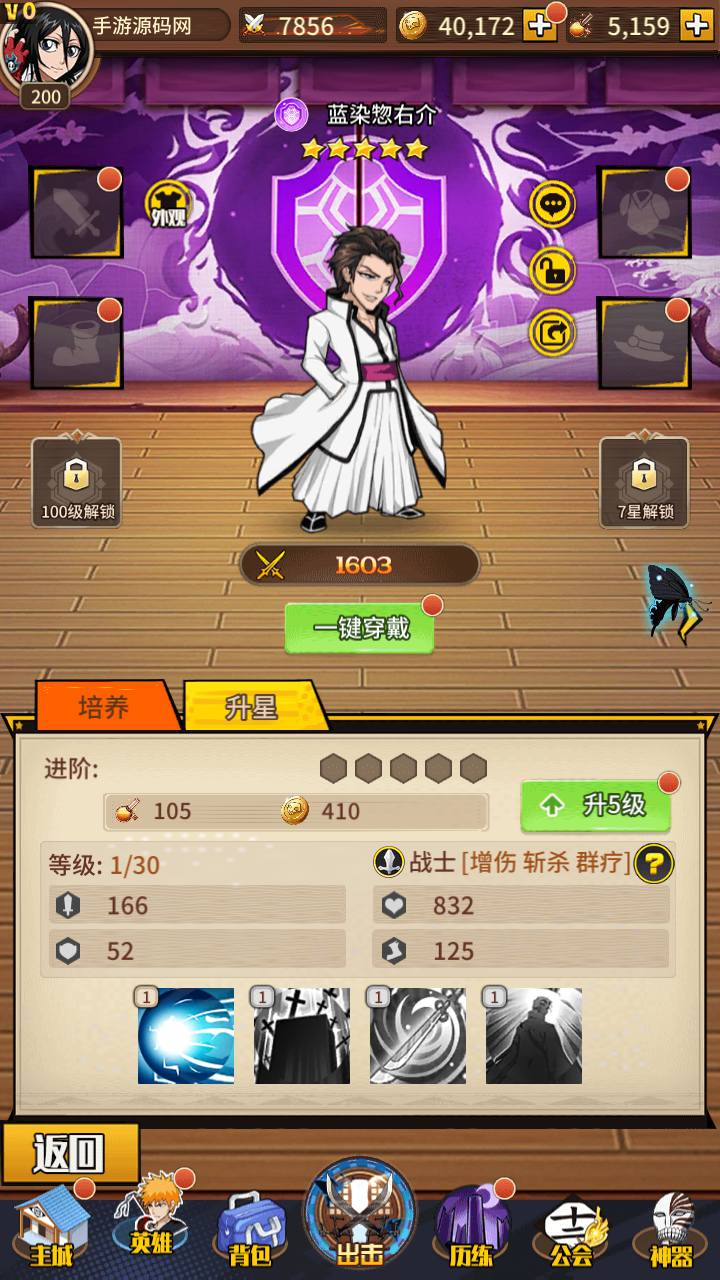Toggle the hero lock icon
The image size is (720, 1280).
point(552,268)
